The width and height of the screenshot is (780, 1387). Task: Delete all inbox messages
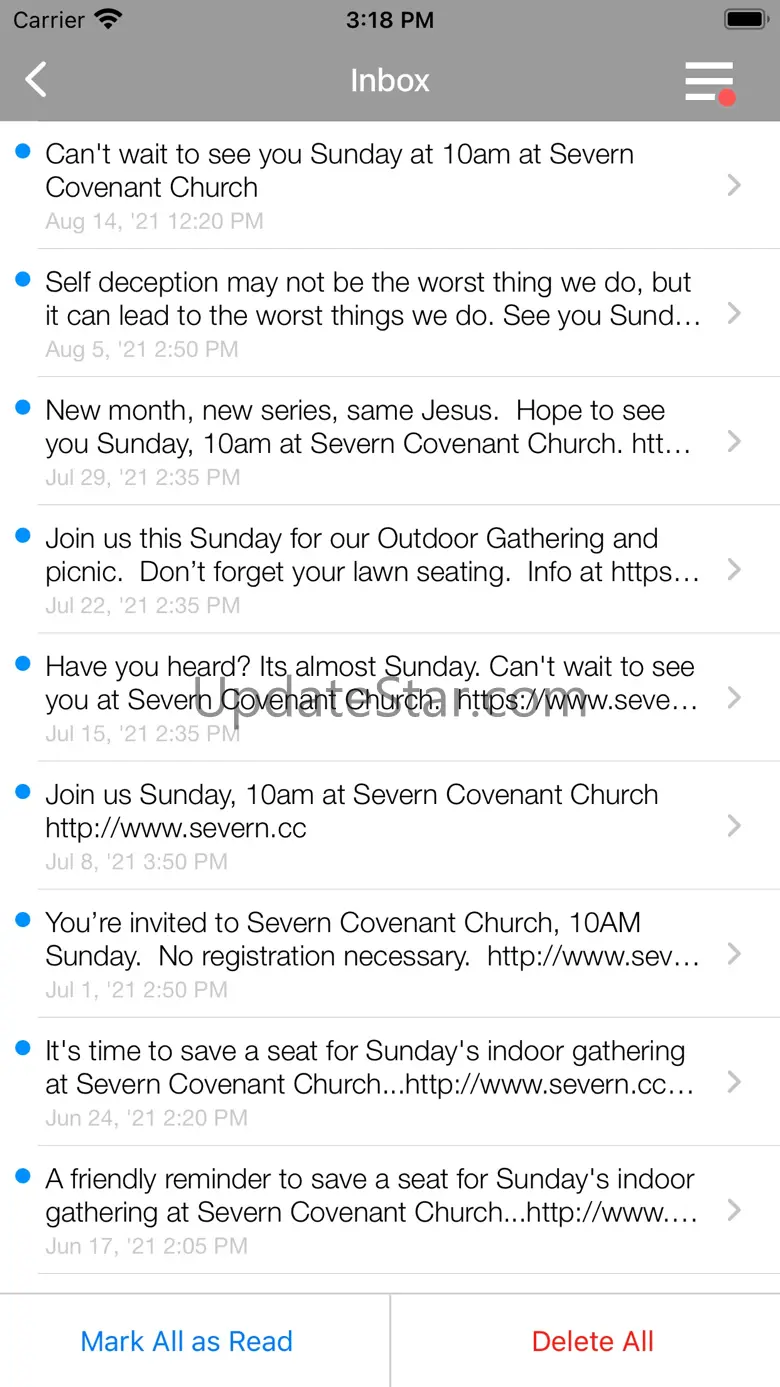593,1341
